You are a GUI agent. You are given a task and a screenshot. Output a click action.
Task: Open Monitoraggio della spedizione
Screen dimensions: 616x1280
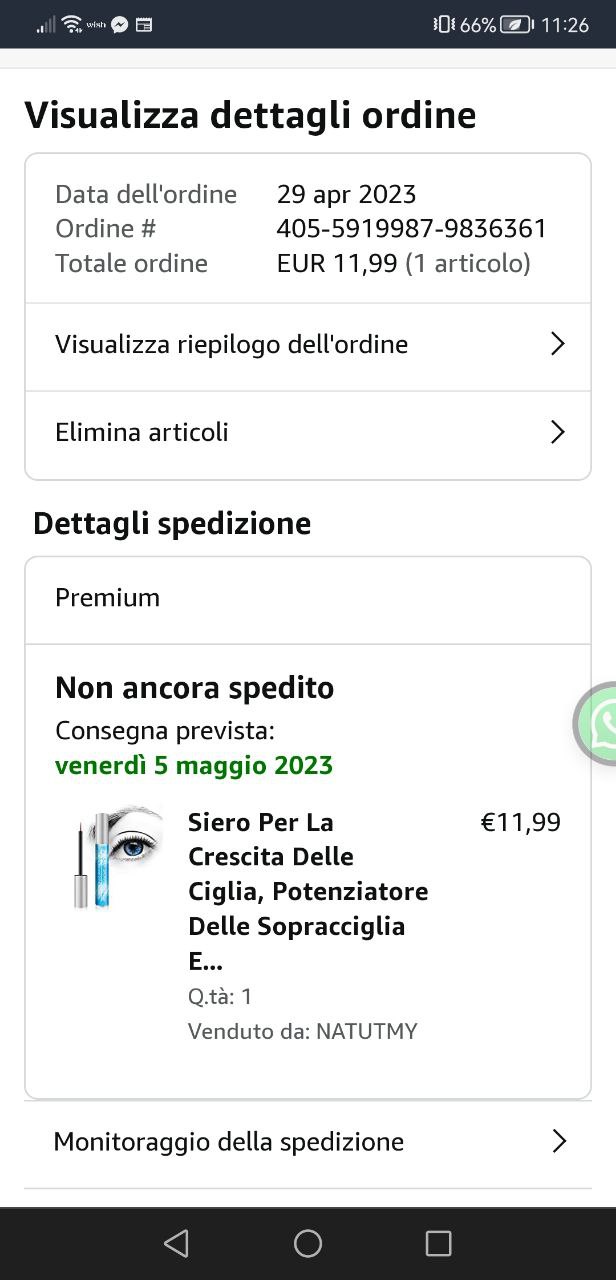click(x=308, y=1142)
